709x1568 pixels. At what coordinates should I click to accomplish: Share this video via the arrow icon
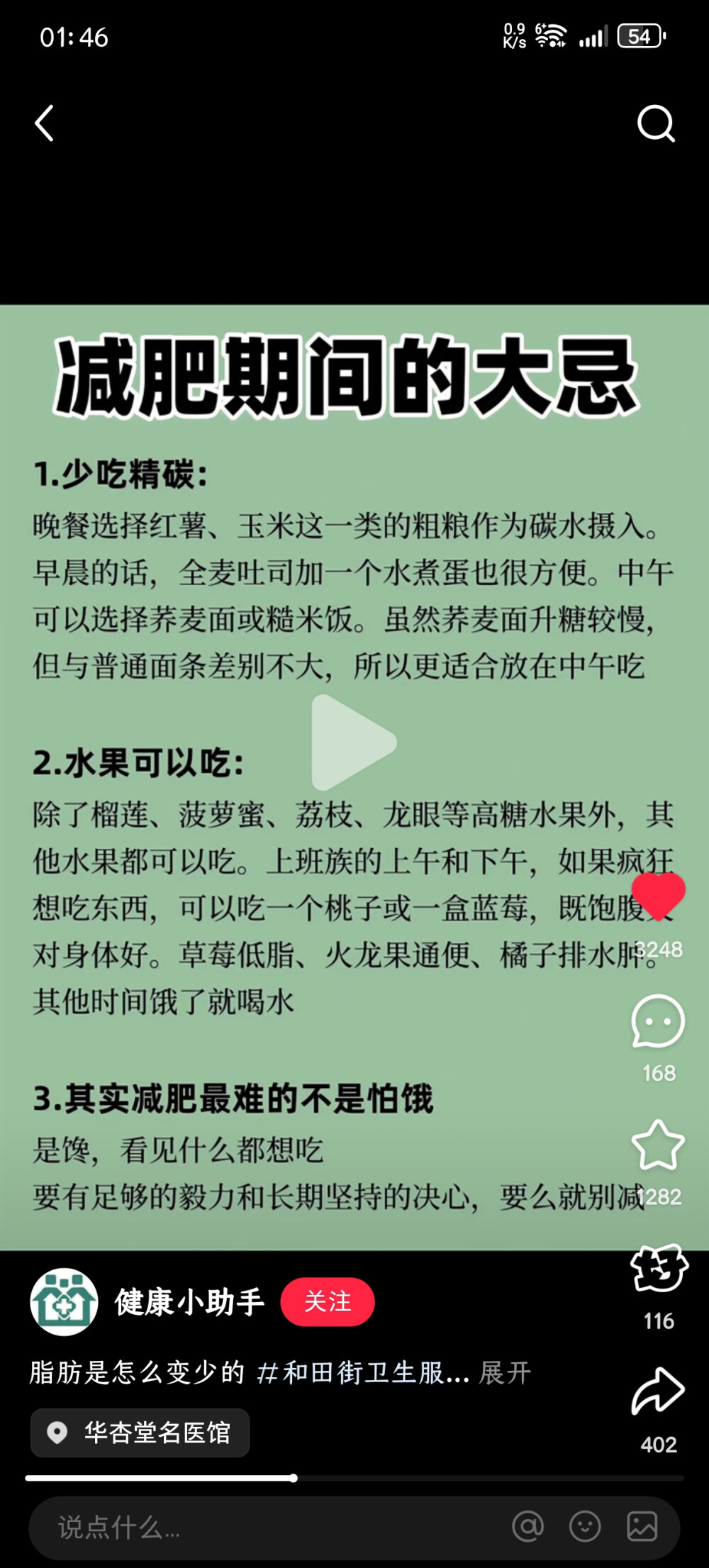coord(658,1391)
